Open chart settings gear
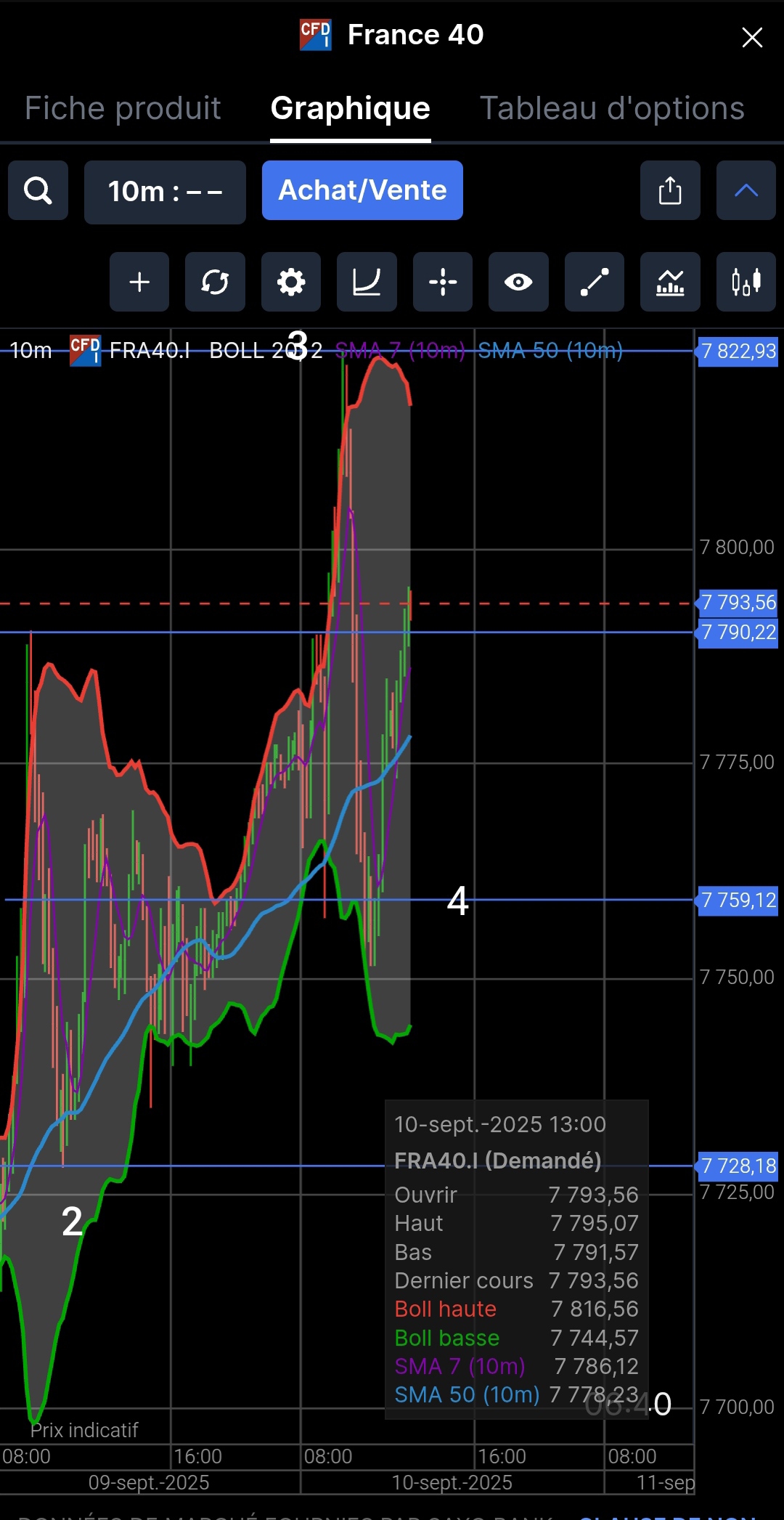 pos(291,282)
